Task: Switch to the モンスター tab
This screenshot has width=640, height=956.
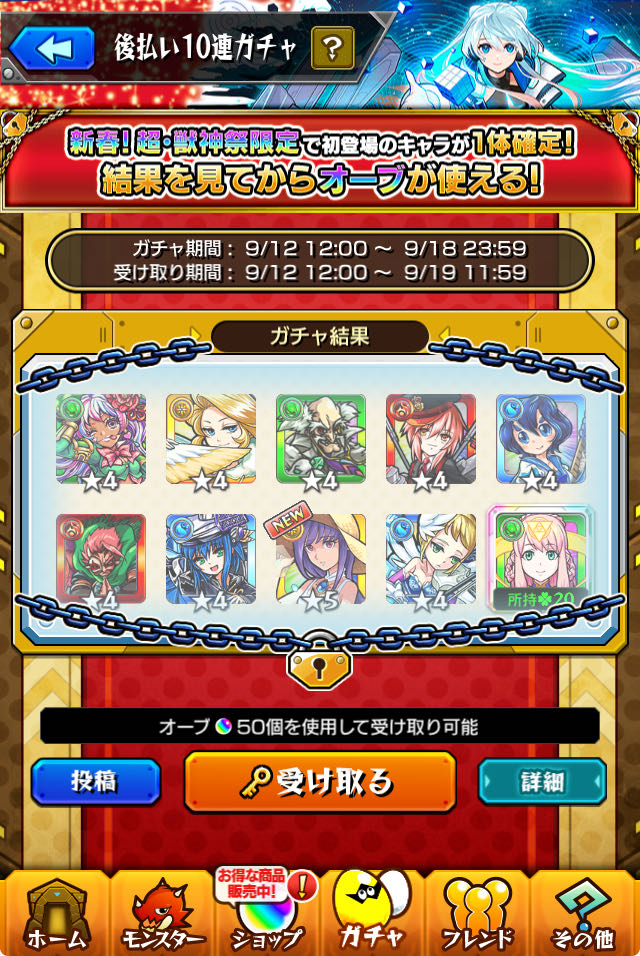Action: pos(162,912)
